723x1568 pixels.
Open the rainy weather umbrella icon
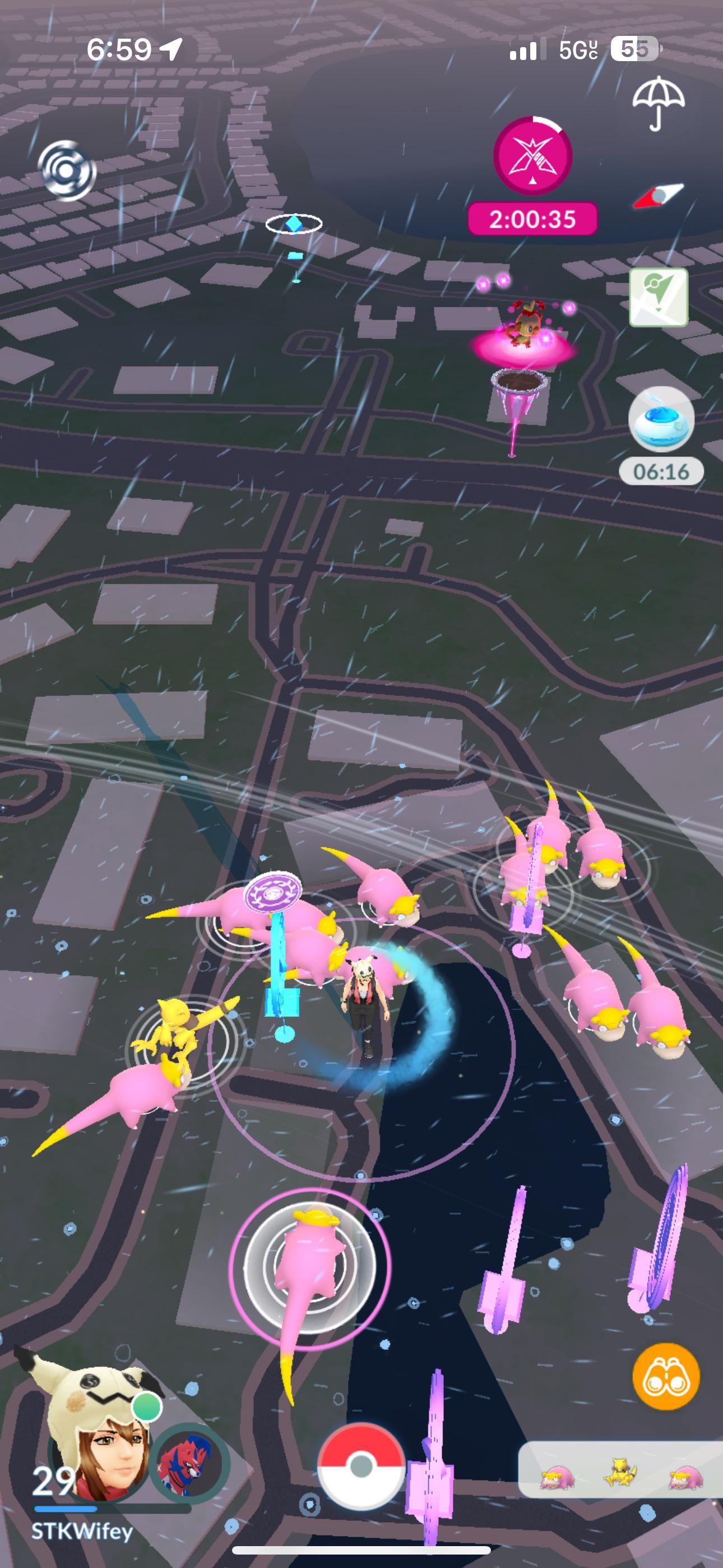click(658, 103)
